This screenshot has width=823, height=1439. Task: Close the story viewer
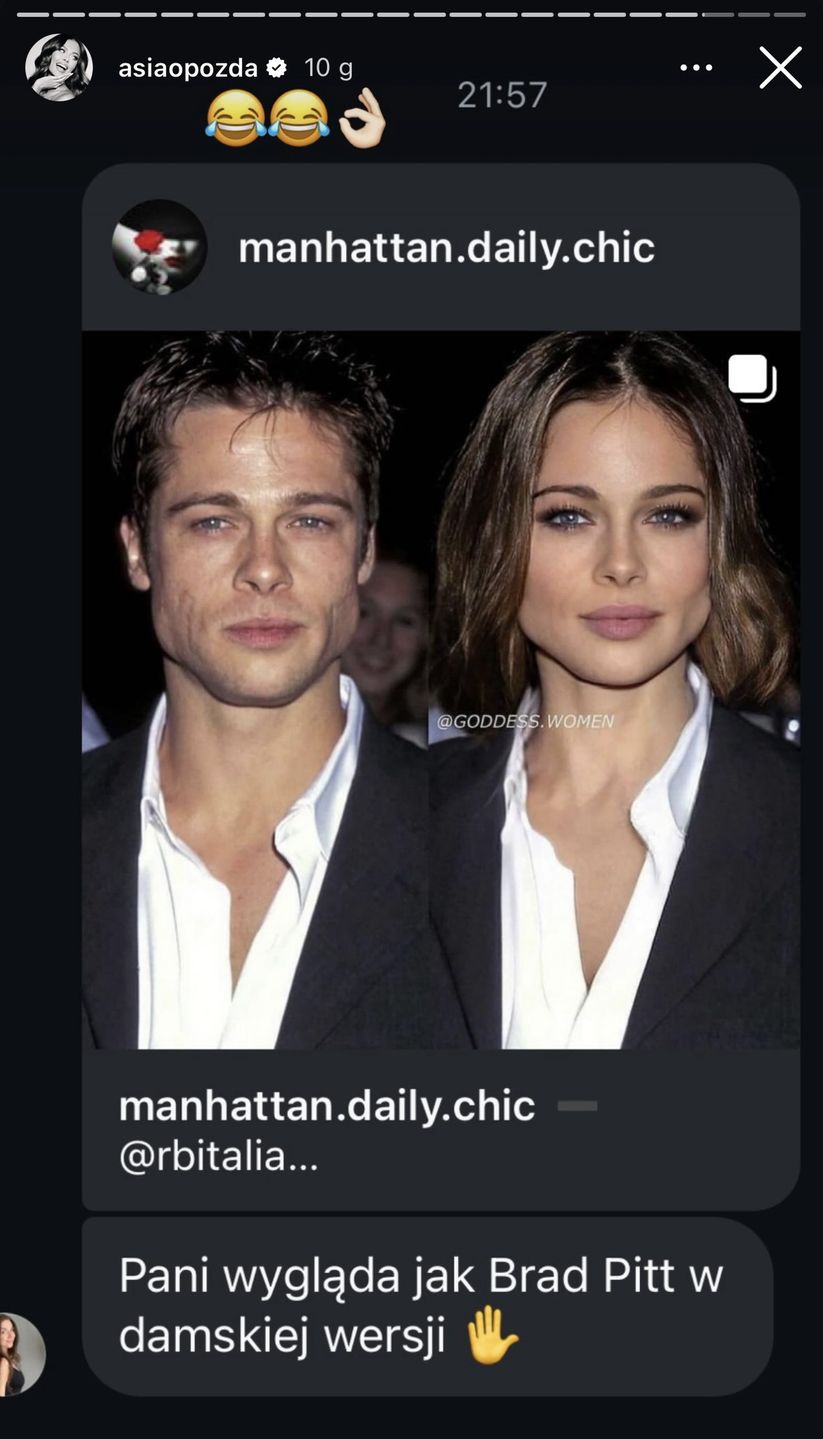click(780, 68)
